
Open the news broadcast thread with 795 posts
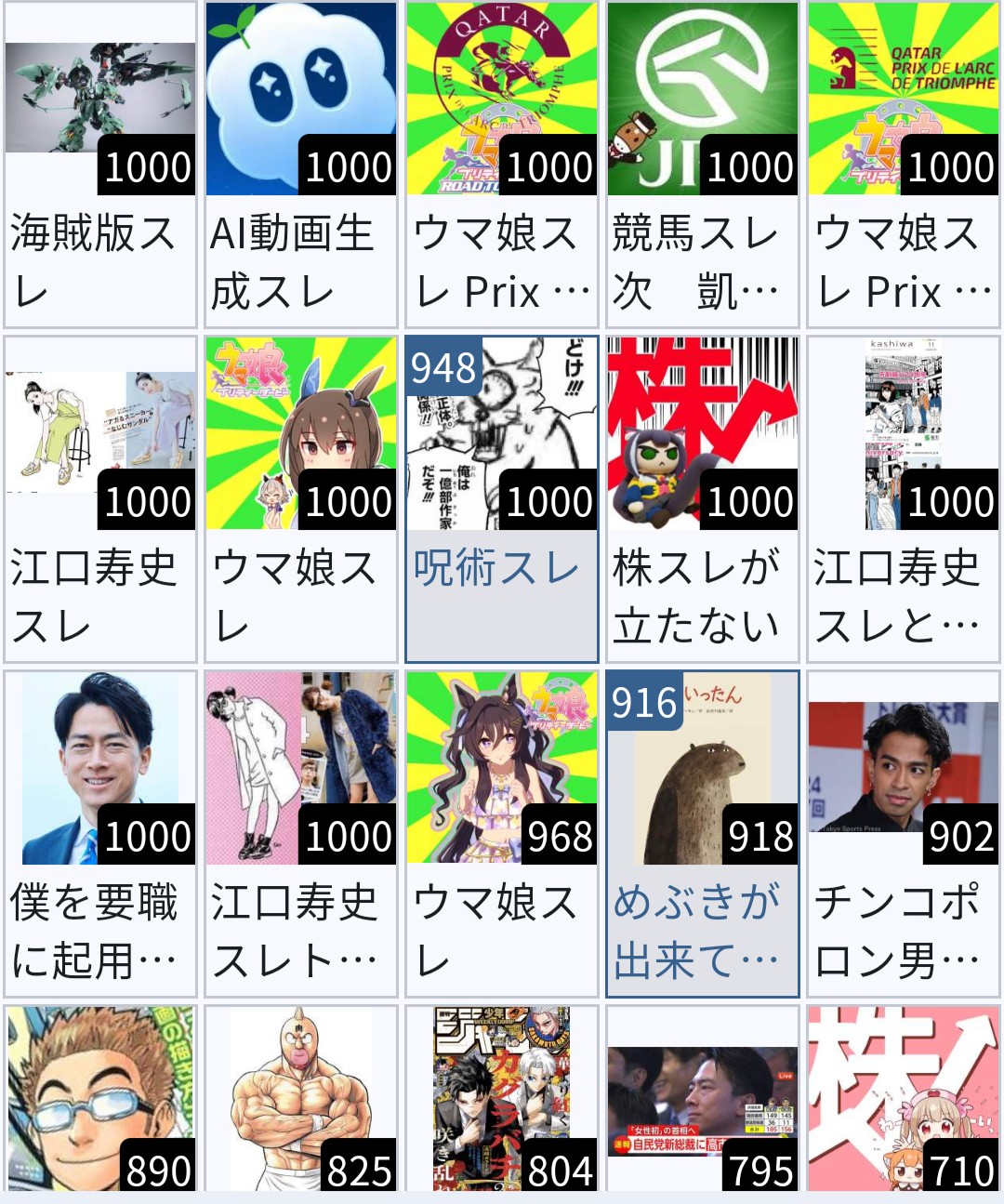click(703, 1099)
